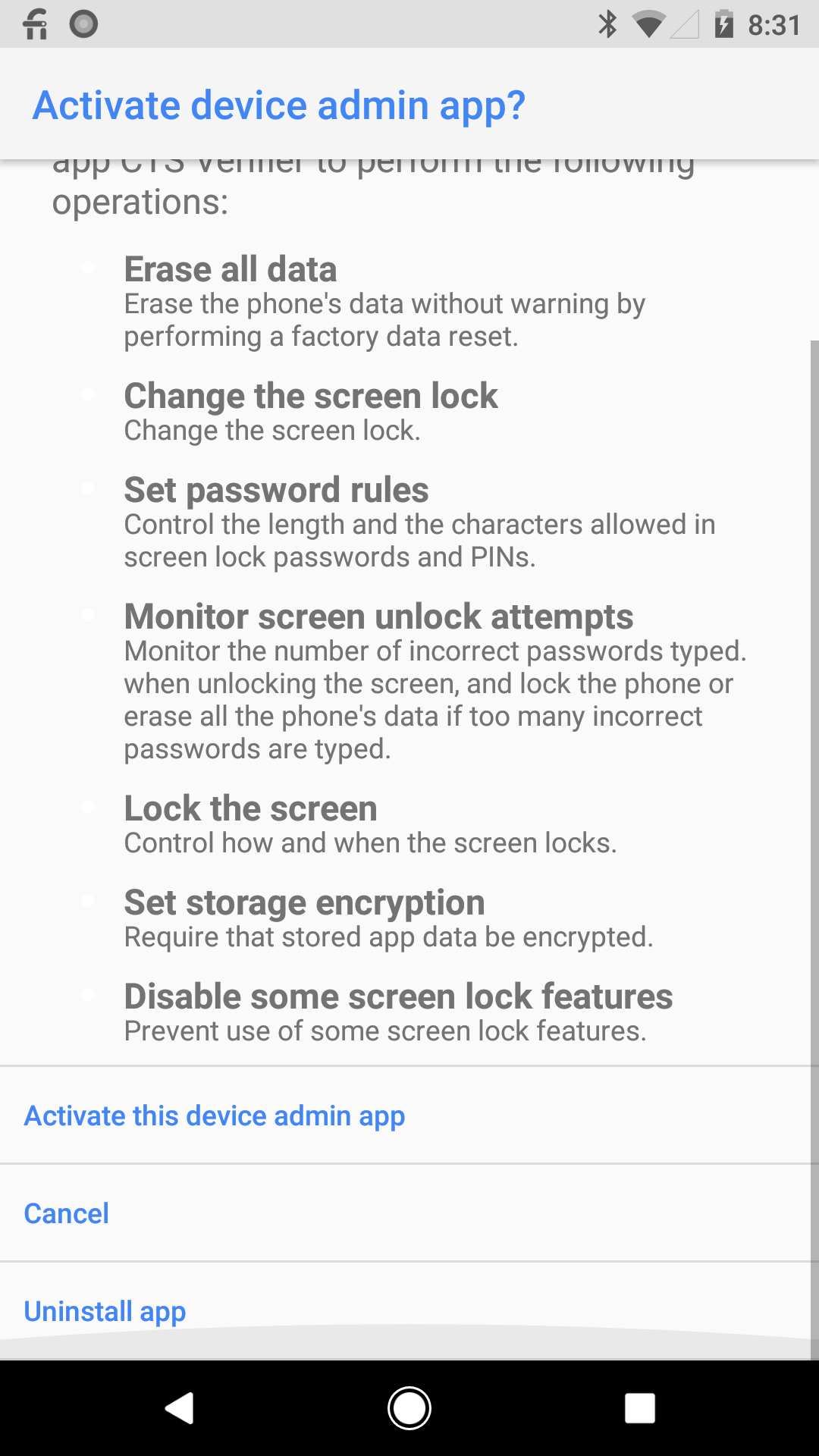Viewport: 819px width, 1456px height.
Task: Tap the charging battery indicator
Action: (x=724, y=24)
